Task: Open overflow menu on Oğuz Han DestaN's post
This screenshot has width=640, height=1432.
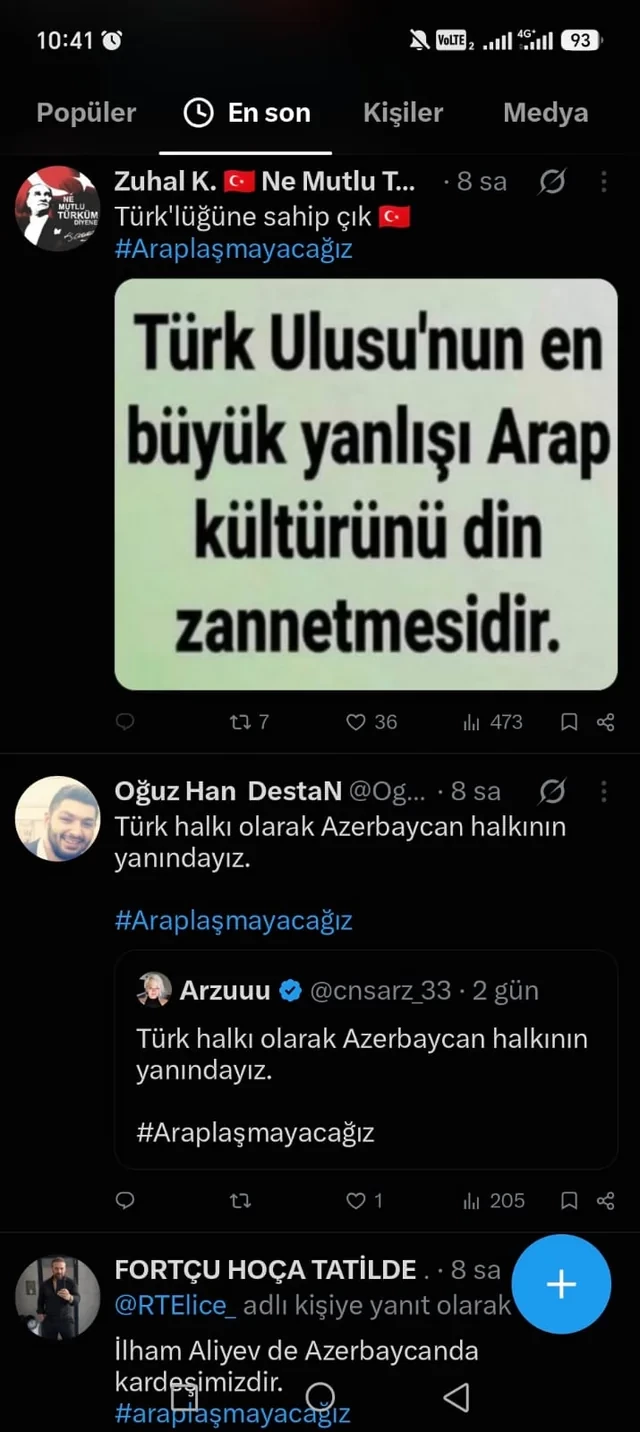Action: [x=604, y=792]
